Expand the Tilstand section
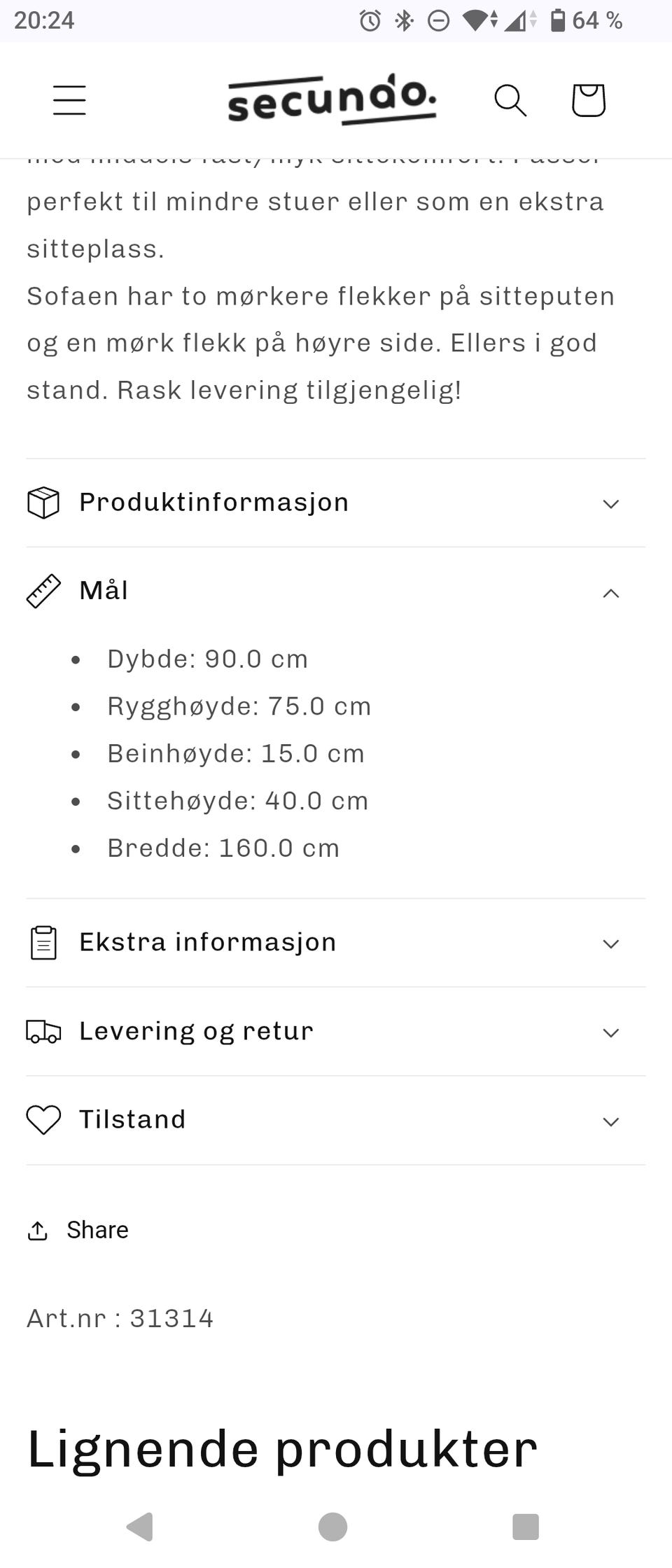The image size is (672, 1568). tap(611, 1121)
